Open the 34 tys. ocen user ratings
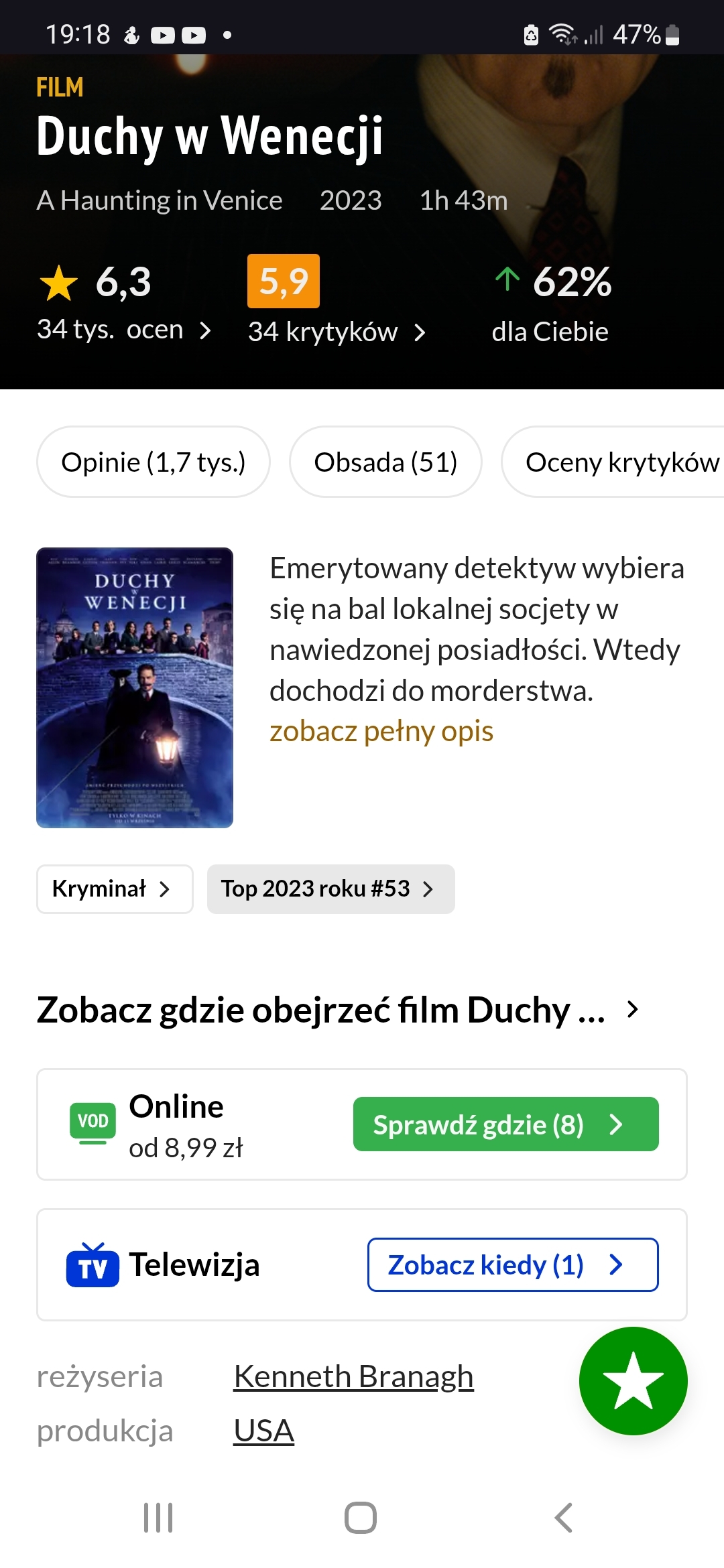724x1568 pixels. [124, 330]
